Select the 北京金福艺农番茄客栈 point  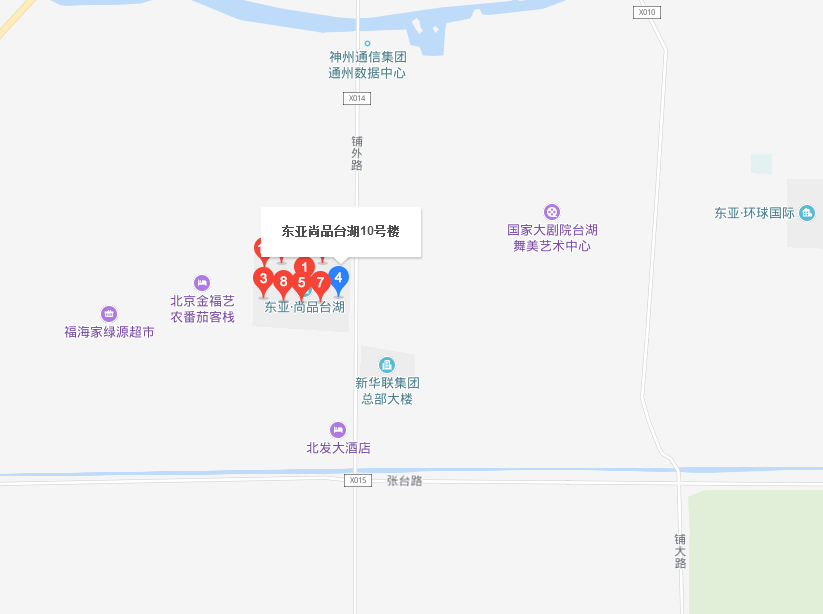pyautogui.click(x=202, y=283)
